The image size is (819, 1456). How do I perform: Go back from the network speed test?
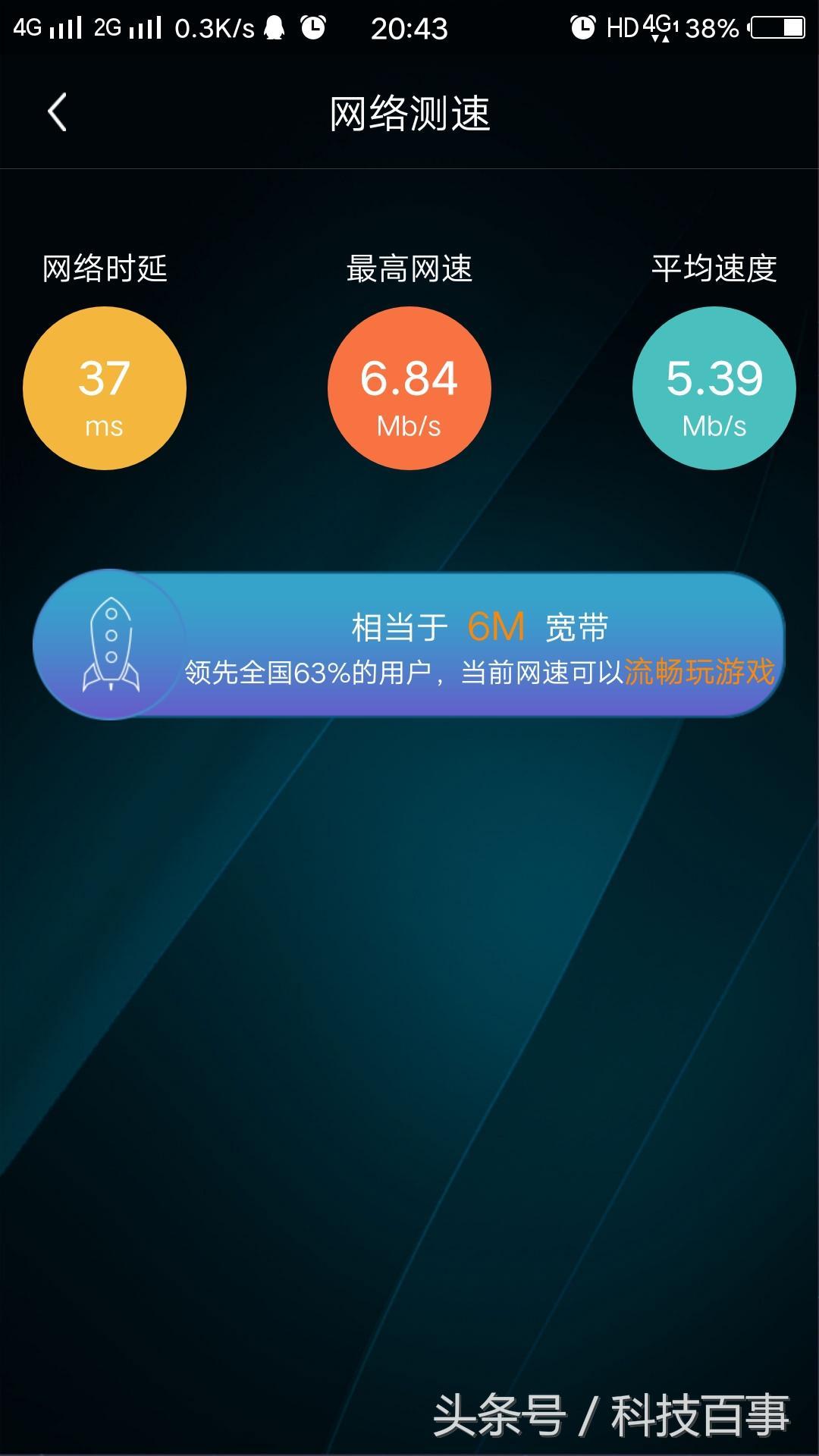(x=58, y=112)
